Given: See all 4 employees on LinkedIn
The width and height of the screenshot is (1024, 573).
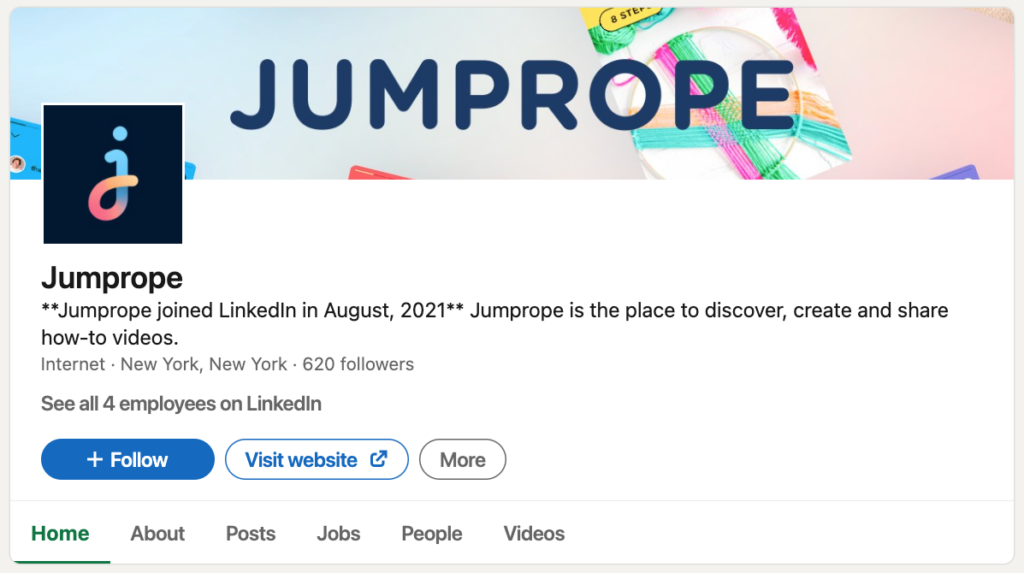Looking at the screenshot, I should (x=181, y=404).
